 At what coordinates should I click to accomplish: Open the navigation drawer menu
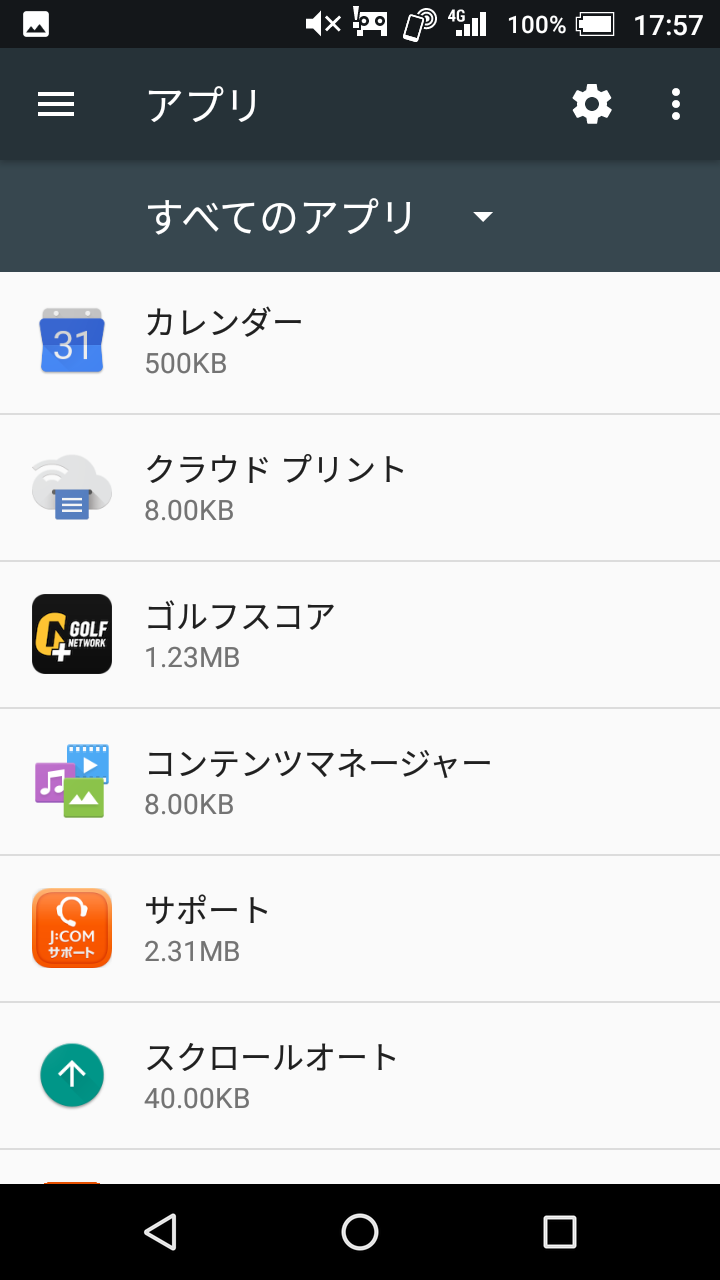click(x=56, y=104)
